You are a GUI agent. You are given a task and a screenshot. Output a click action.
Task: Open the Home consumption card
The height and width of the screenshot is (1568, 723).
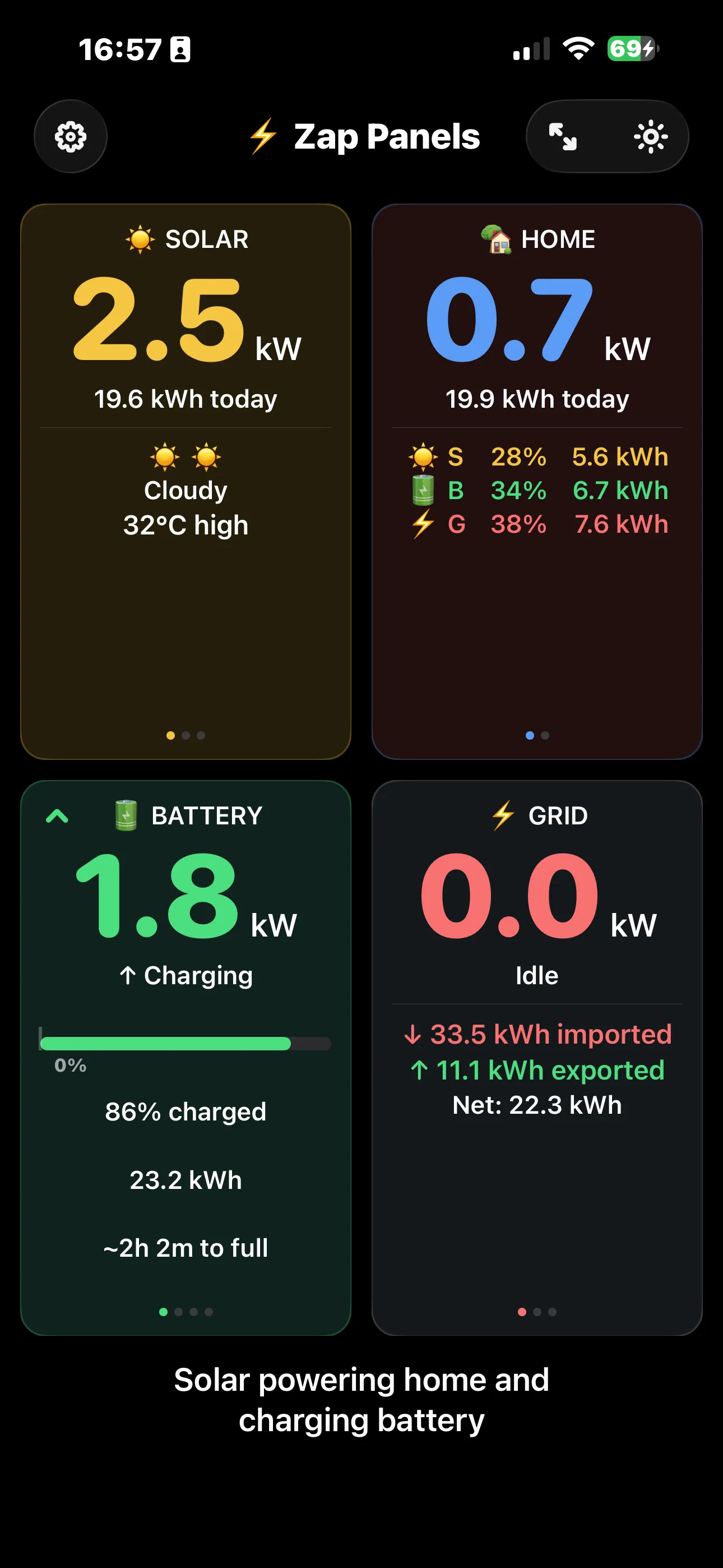pos(537,482)
